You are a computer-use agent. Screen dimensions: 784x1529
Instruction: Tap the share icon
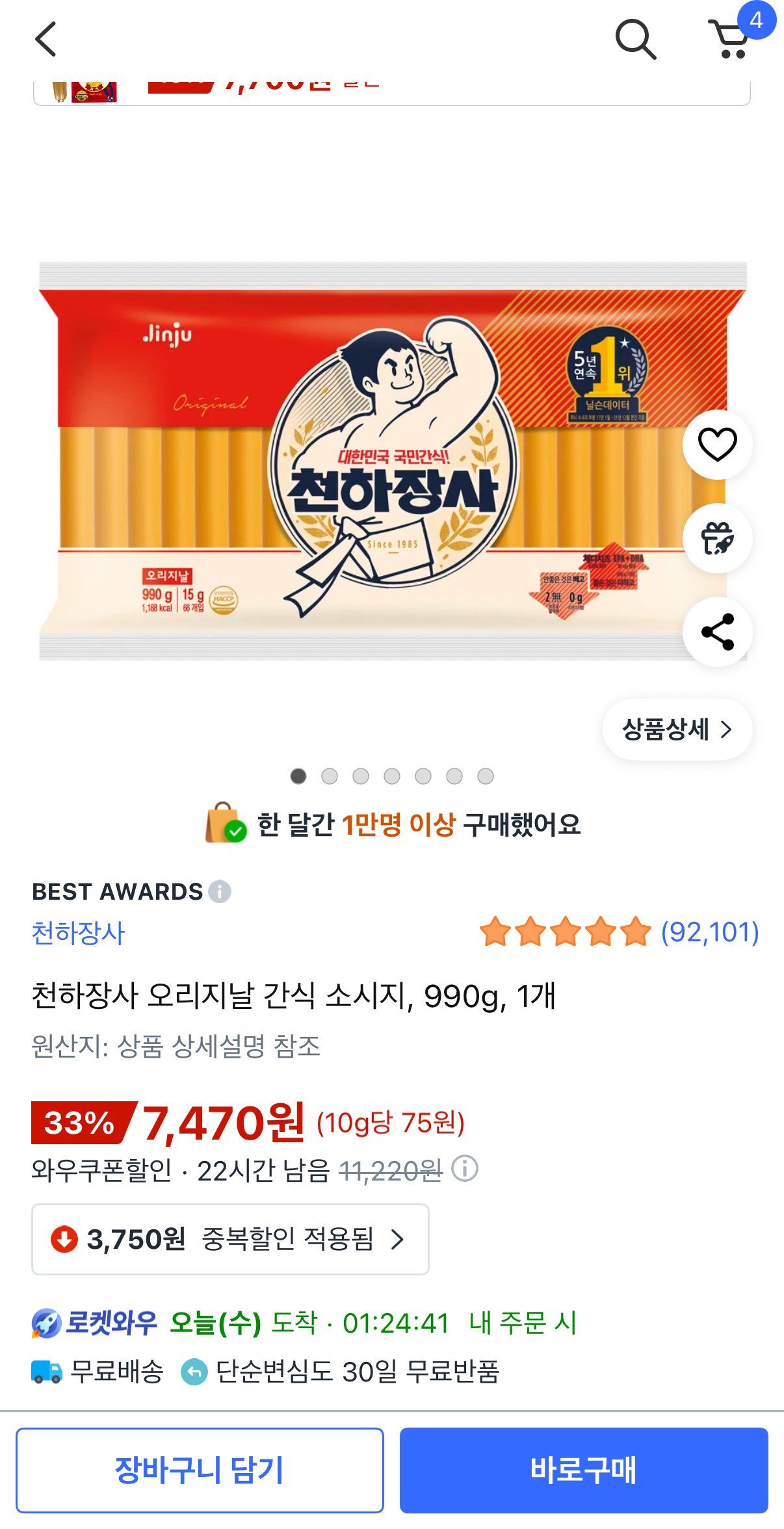717,631
